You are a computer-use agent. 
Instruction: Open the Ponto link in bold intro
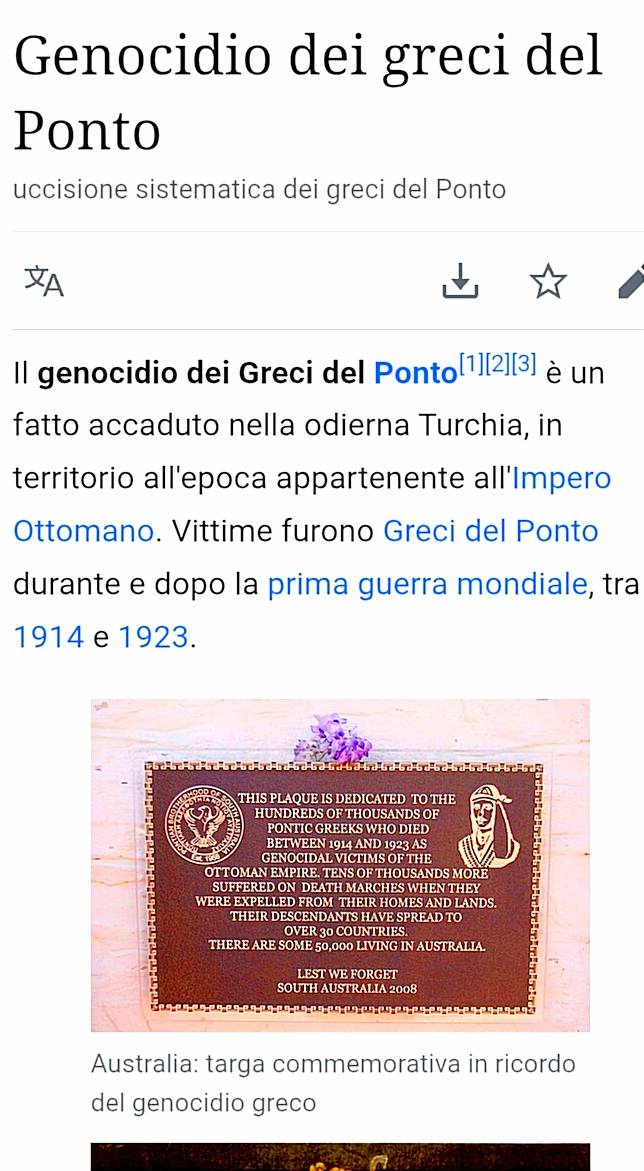(x=415, y=373)
